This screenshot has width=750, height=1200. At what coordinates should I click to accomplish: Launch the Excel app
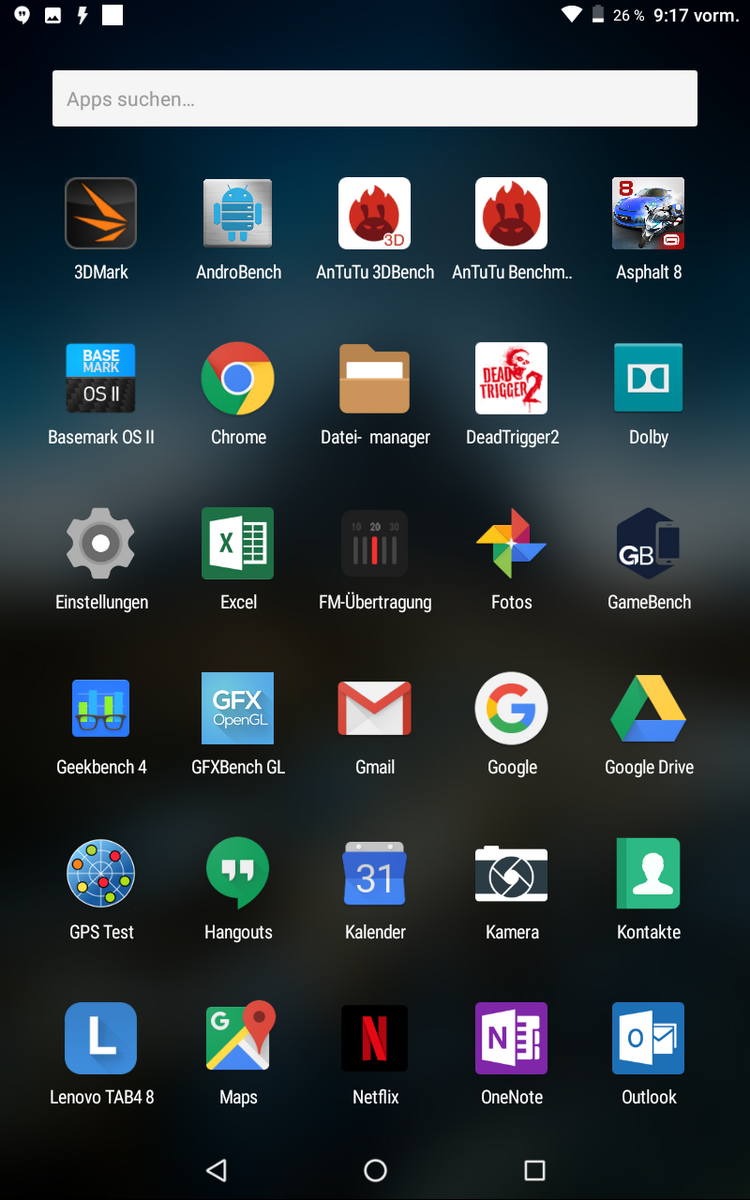(238, 543)
